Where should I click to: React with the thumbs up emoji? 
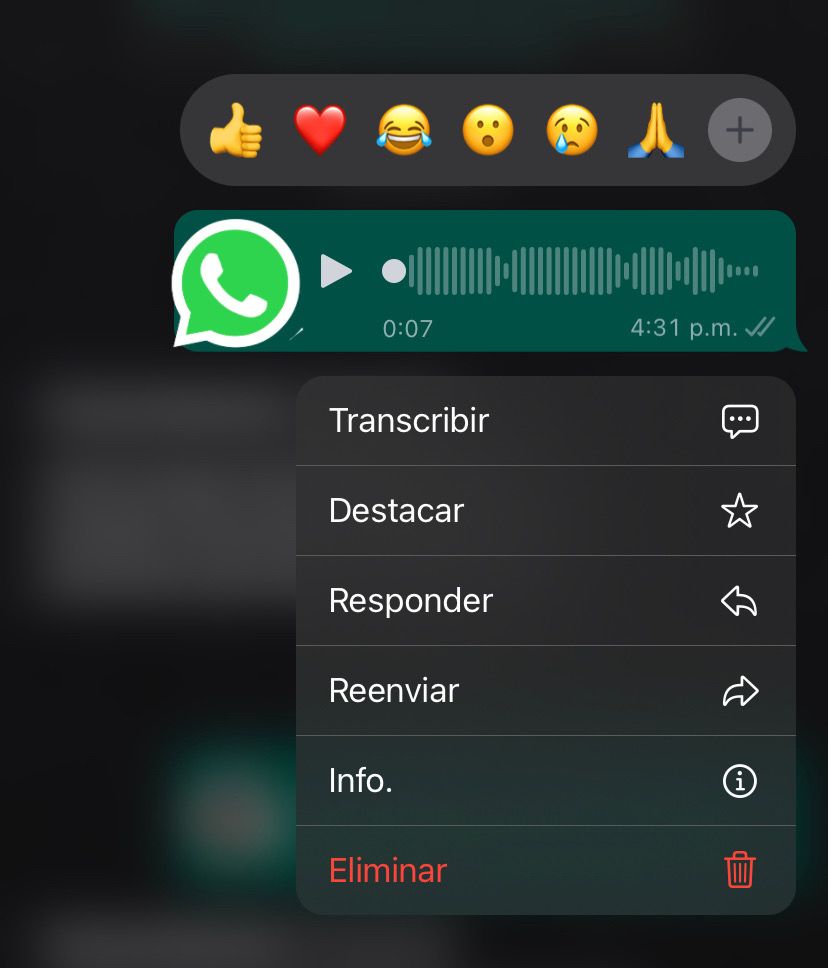236,132
